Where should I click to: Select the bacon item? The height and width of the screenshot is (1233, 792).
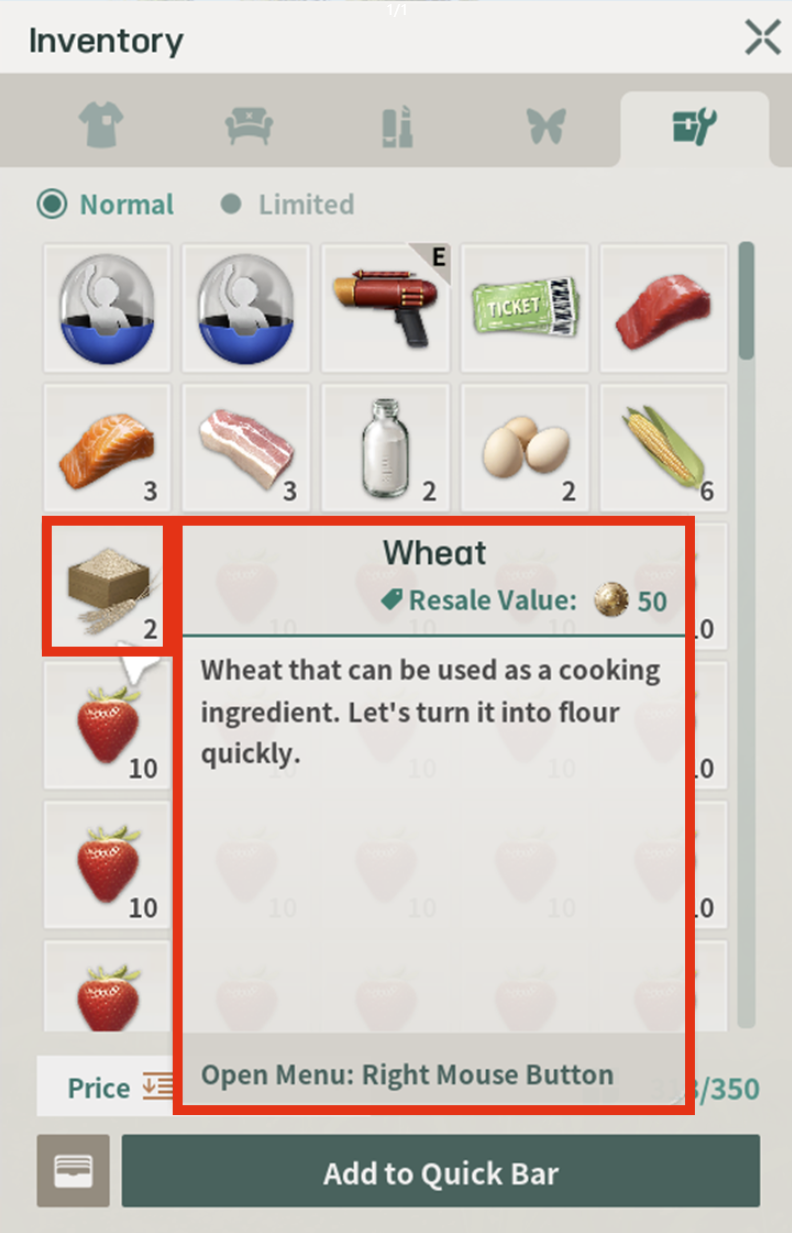click(246, 447)
